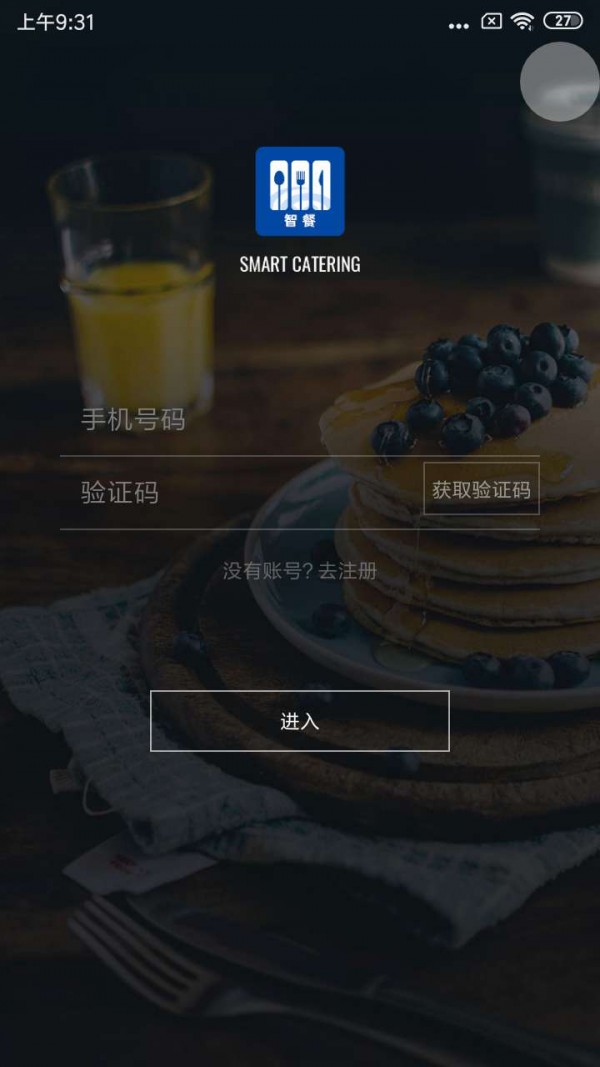Open registration via 没有账号? 去注册

click(299, 571)
